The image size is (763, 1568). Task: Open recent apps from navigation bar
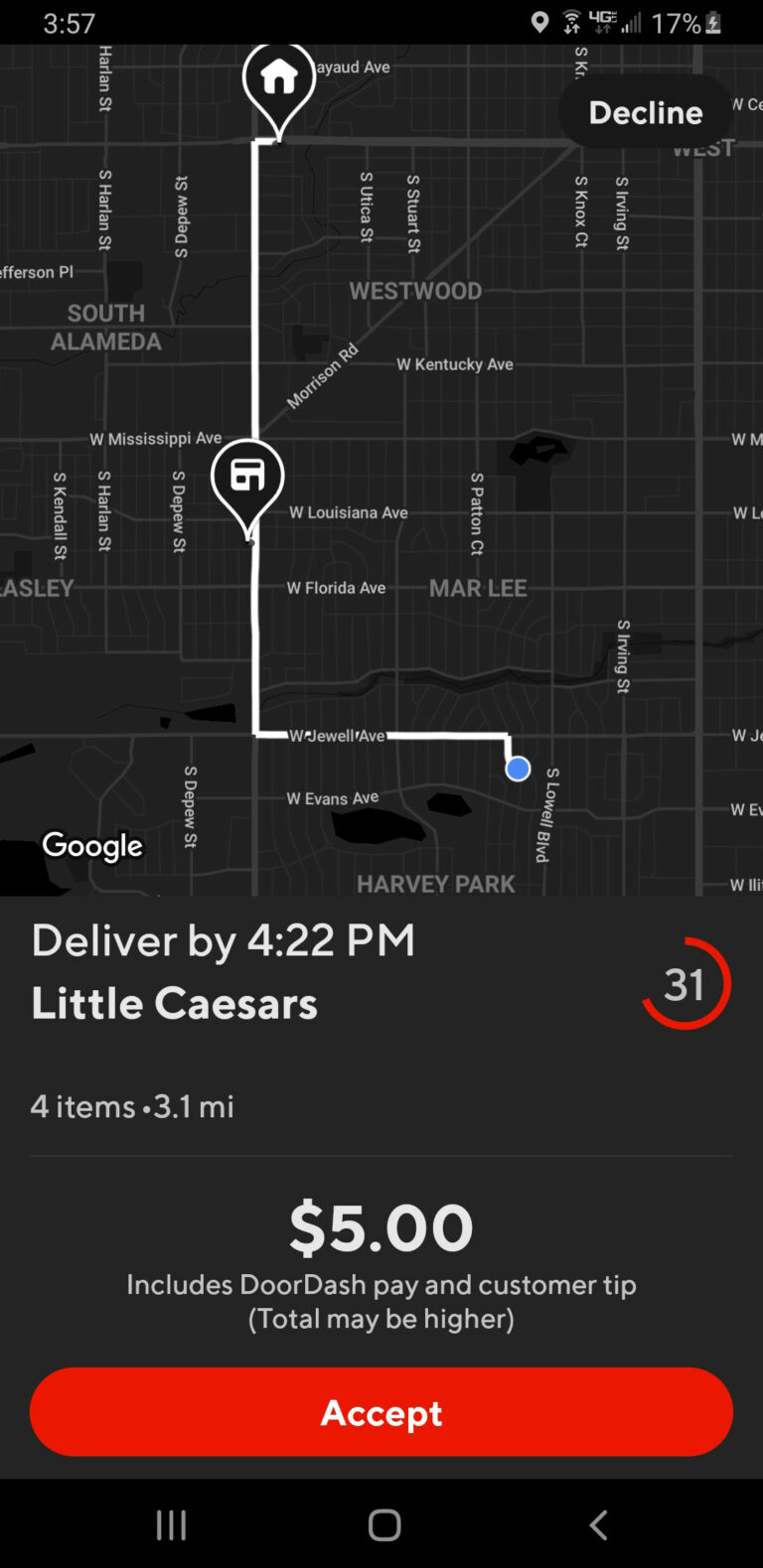171,1524
